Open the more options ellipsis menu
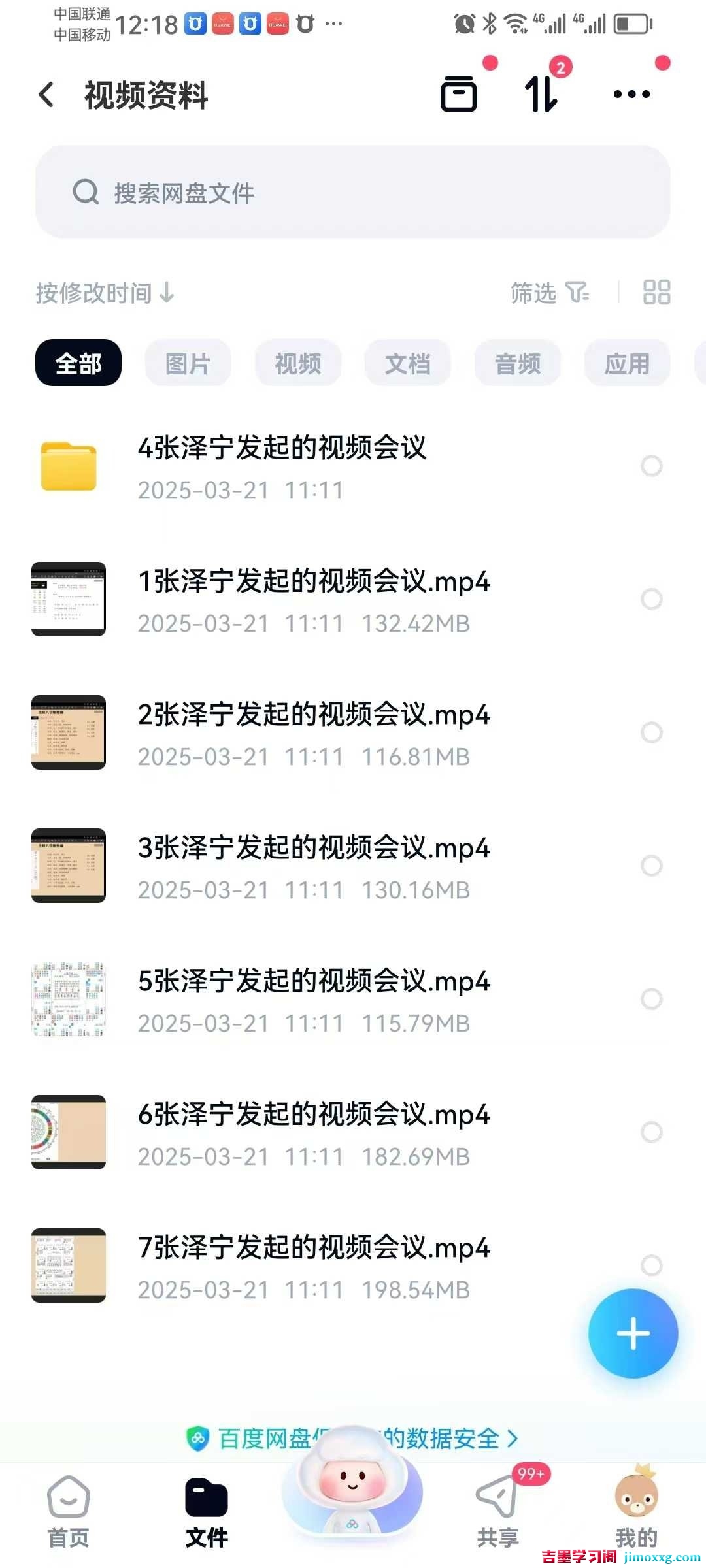 coord(630,95)
